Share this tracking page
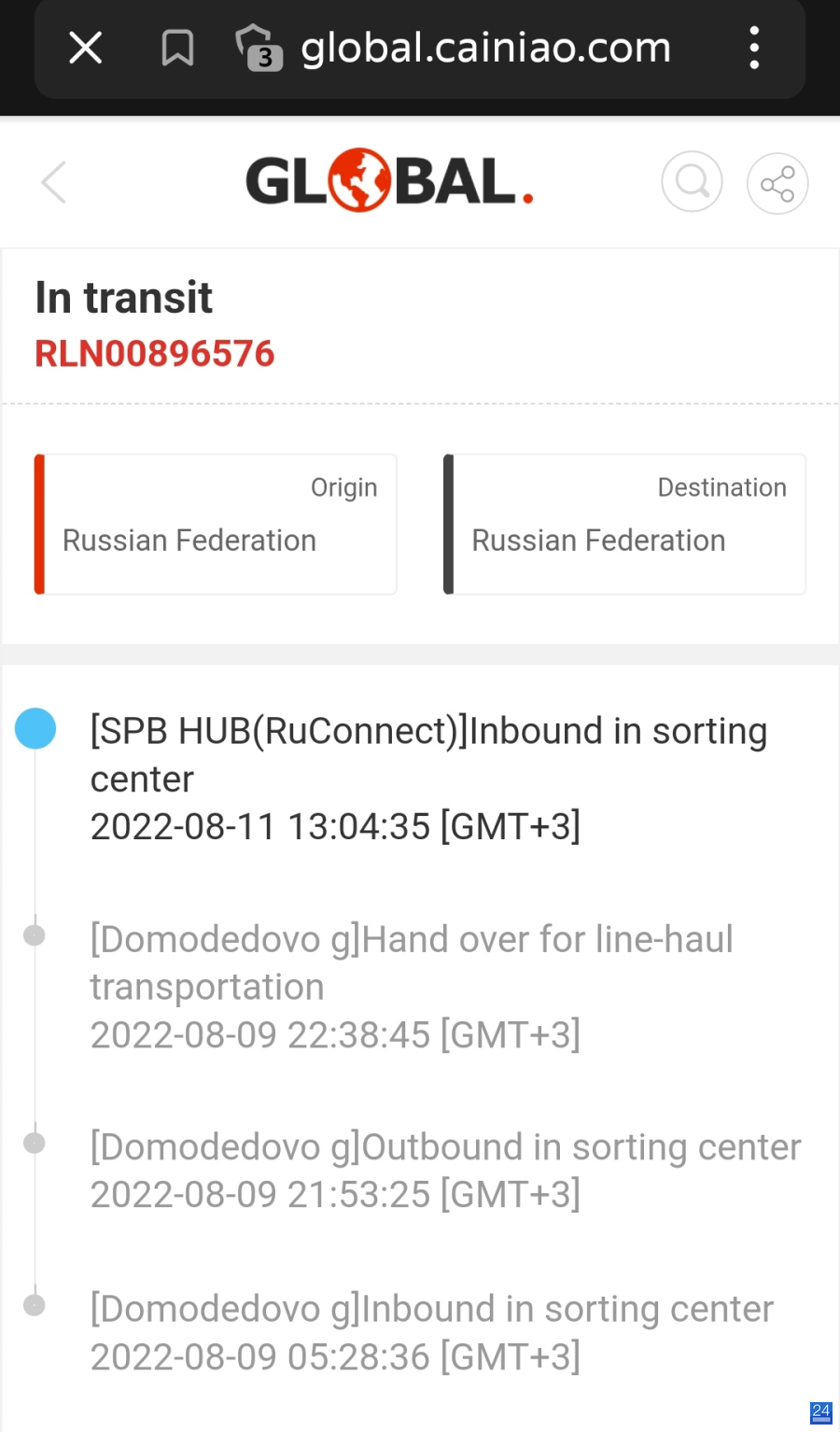The width and height of the screenshot is (840, 1432). (777, 183)
